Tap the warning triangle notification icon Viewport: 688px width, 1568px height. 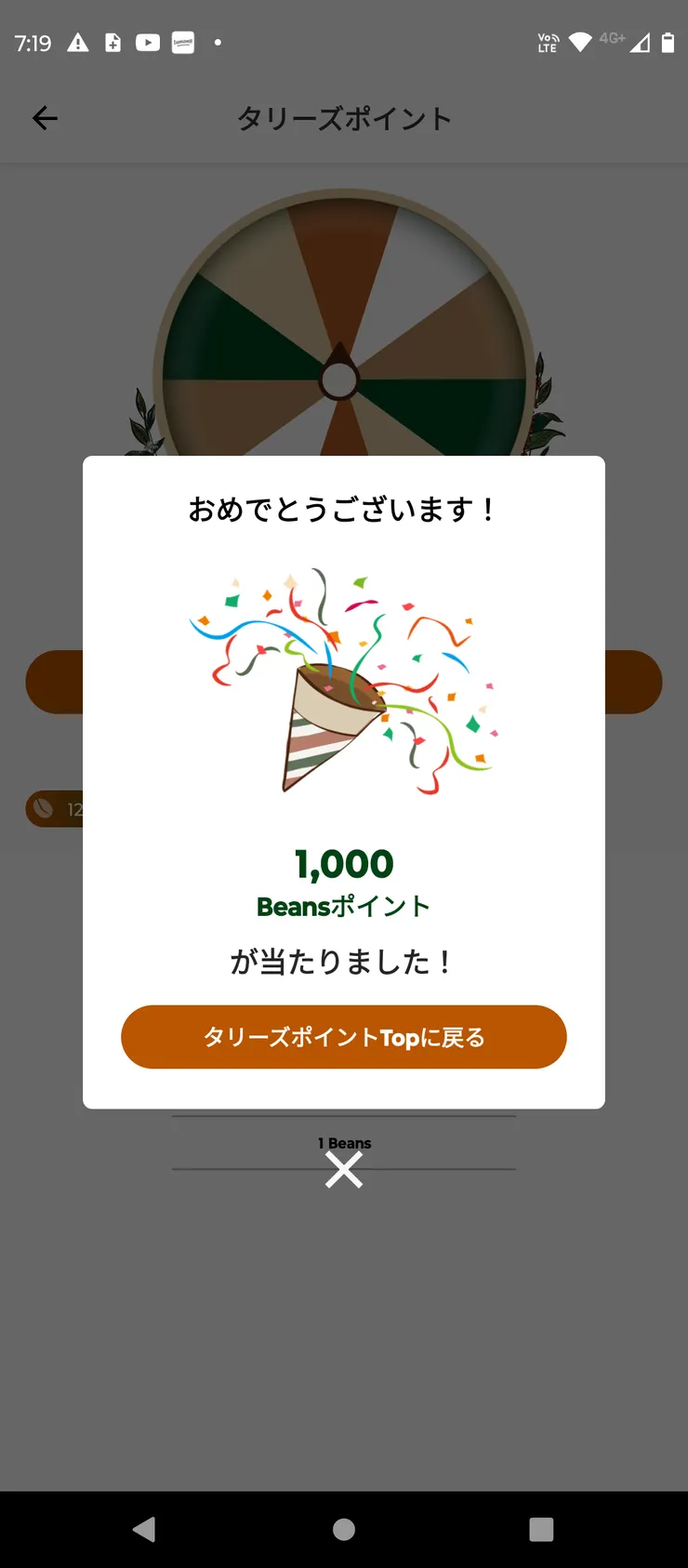coord(78,42)
